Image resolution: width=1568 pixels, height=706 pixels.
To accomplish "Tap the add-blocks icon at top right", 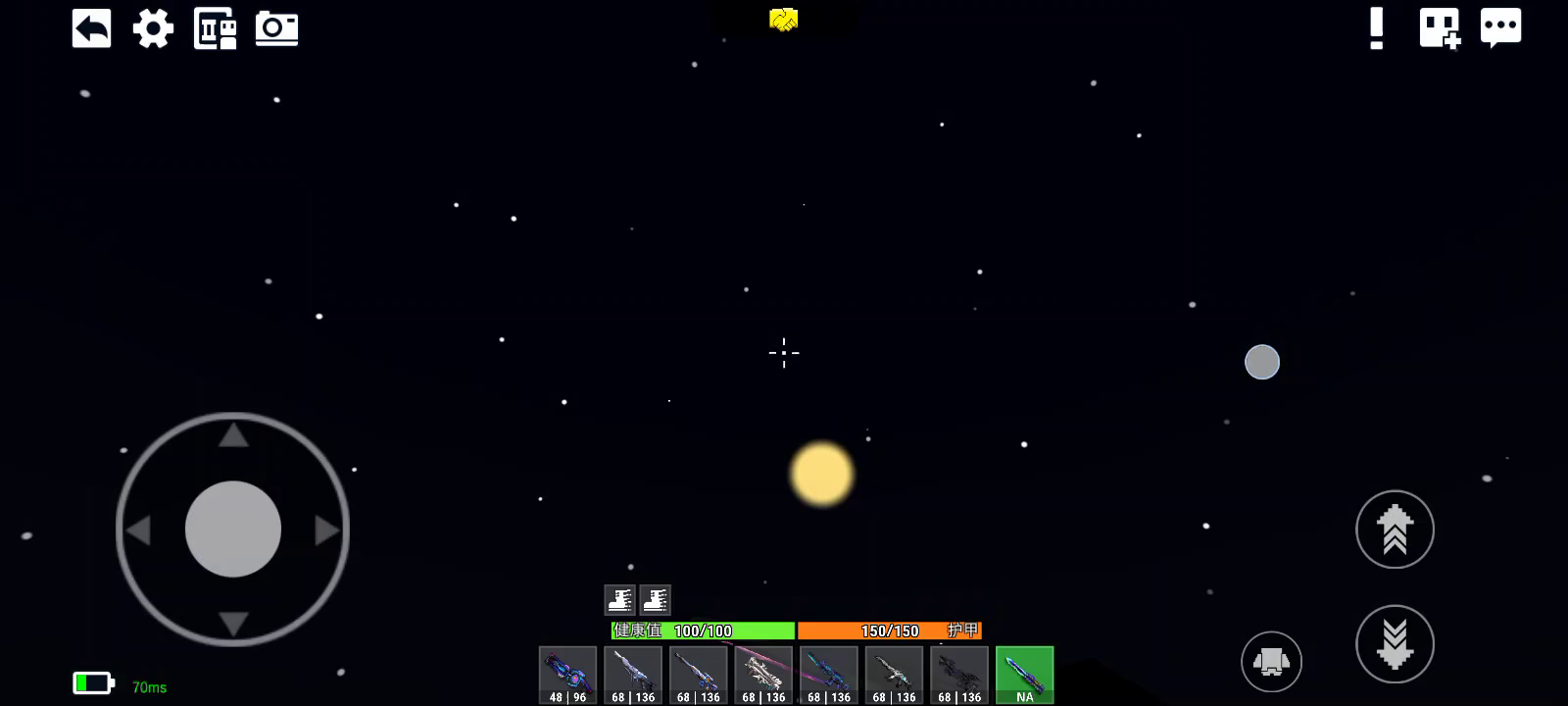I will click(1440, 28).
